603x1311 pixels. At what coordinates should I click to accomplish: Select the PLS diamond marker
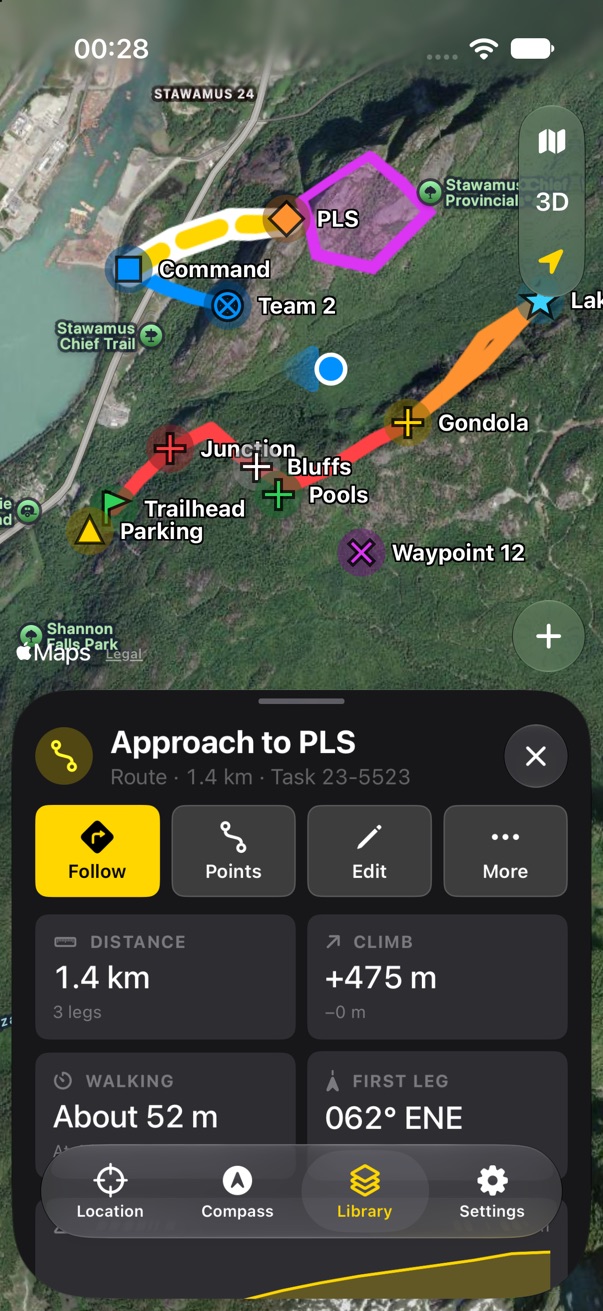286,217
